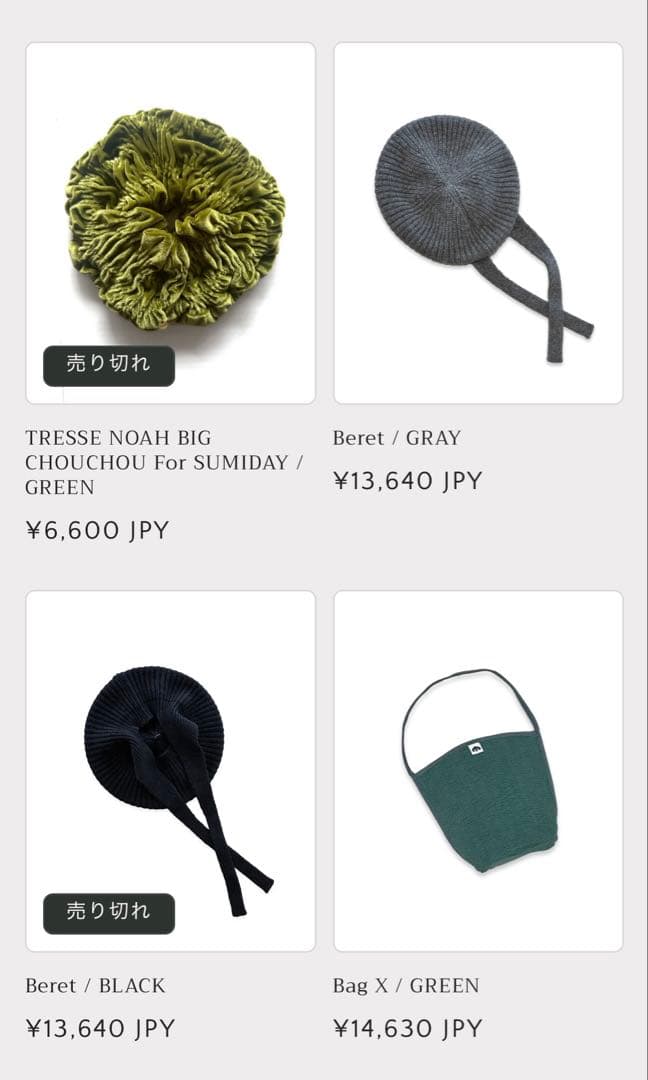Tap the Beret / BLACK title link
648x1080 pixels.
click(x=95, y=986)
